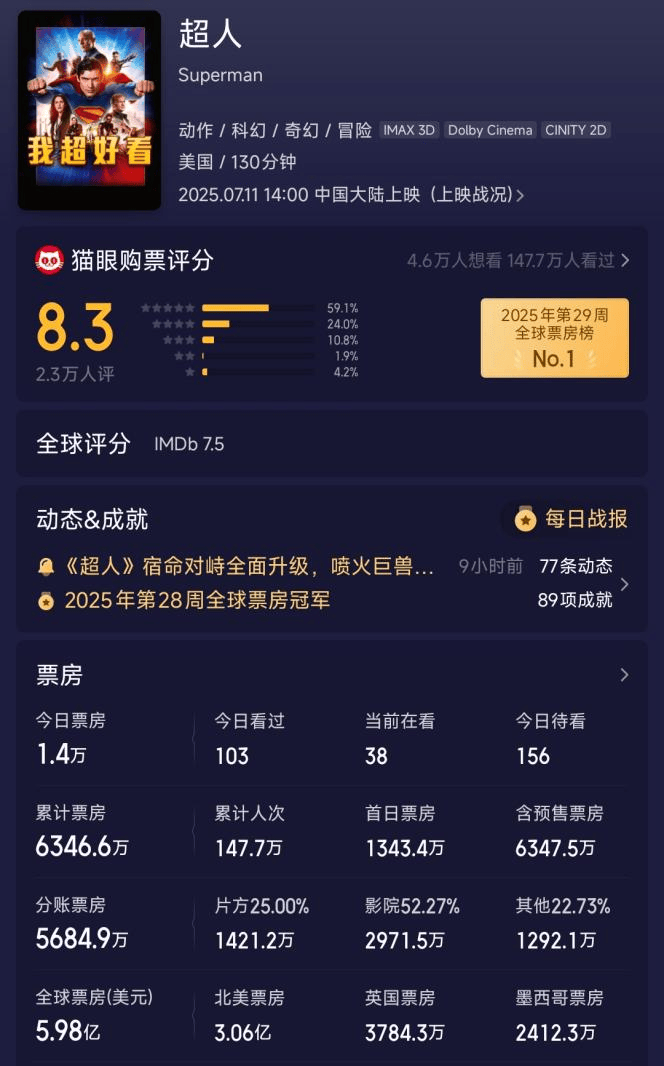Expand the 动态 and 成就 list chevron

click(x=625, y=584)
